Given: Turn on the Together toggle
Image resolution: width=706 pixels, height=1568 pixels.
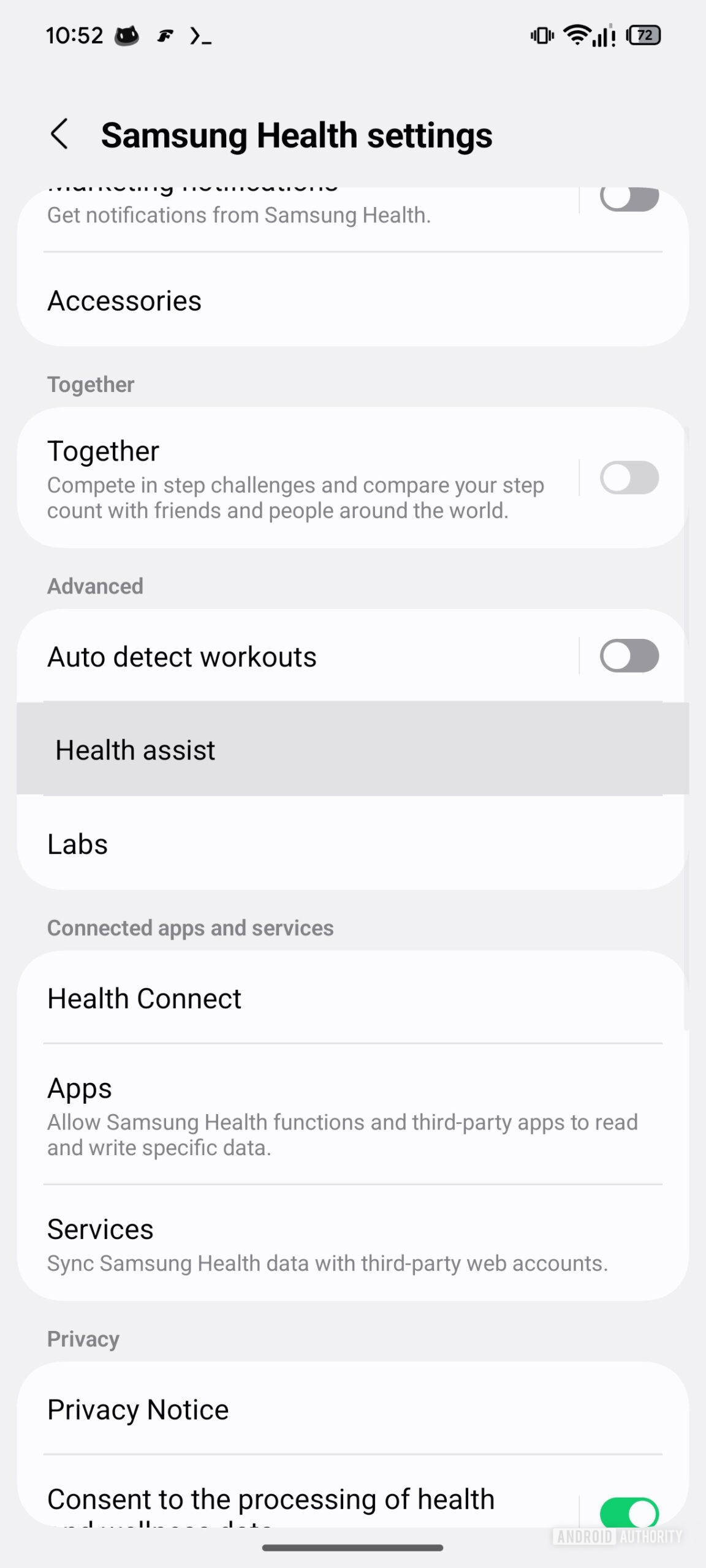Looking at the screenshot, I should point(629,478).
